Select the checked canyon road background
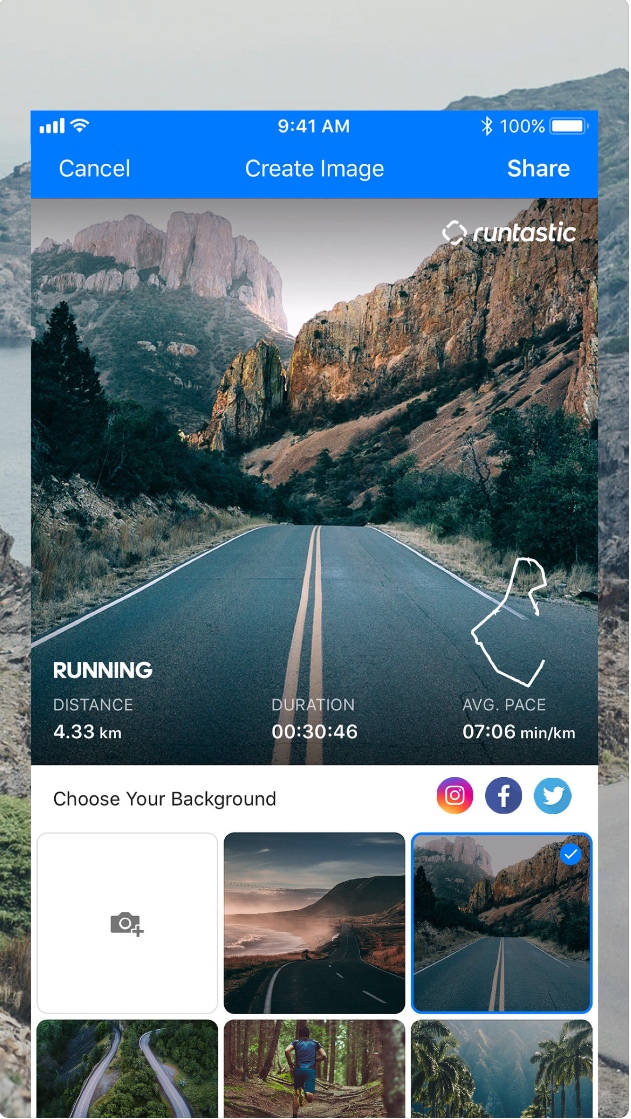The image size is (631, 1119). tap(501, 923)
